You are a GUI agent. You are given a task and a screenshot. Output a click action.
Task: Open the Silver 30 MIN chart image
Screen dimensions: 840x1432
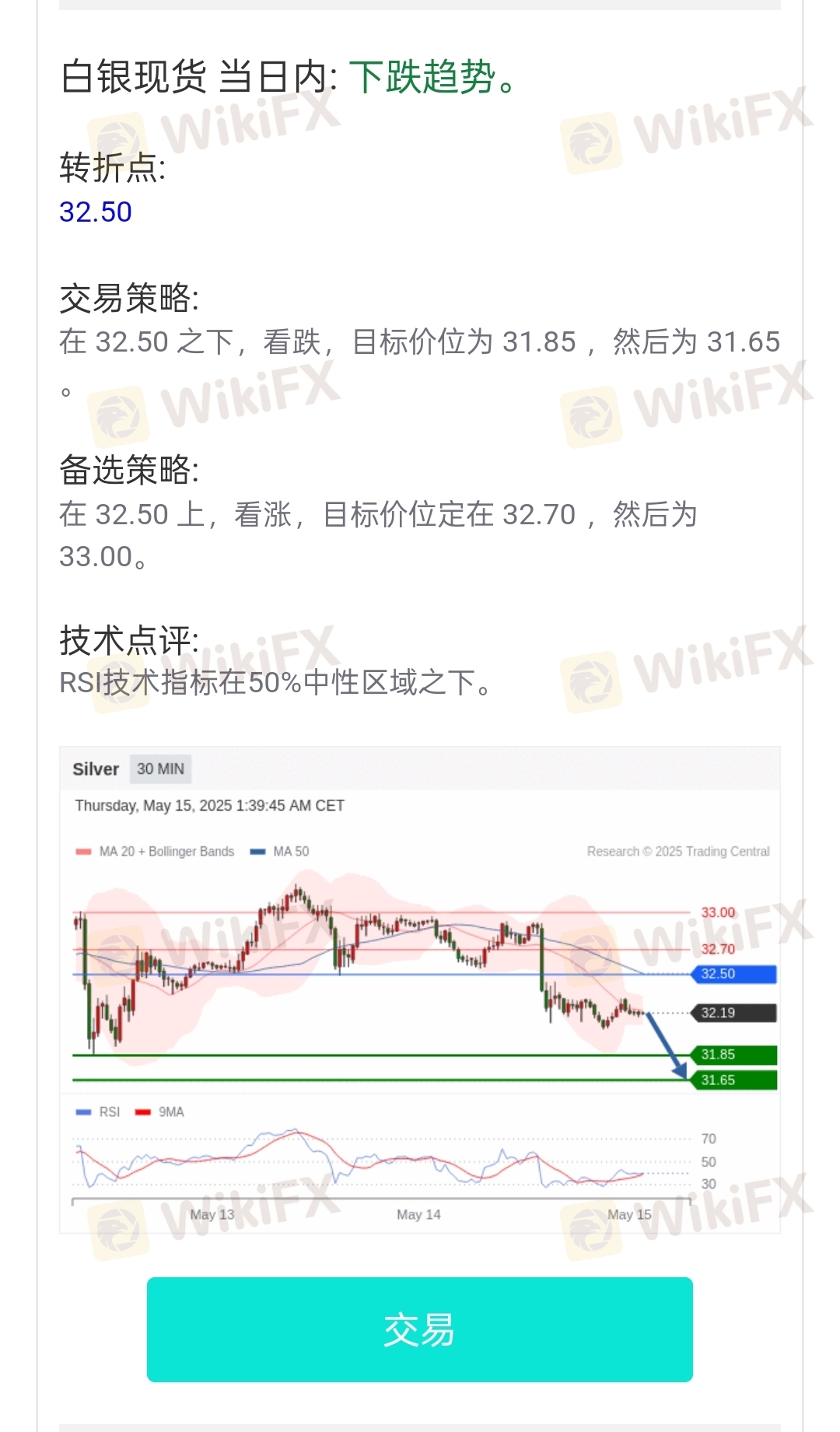[x=420, y=989]
